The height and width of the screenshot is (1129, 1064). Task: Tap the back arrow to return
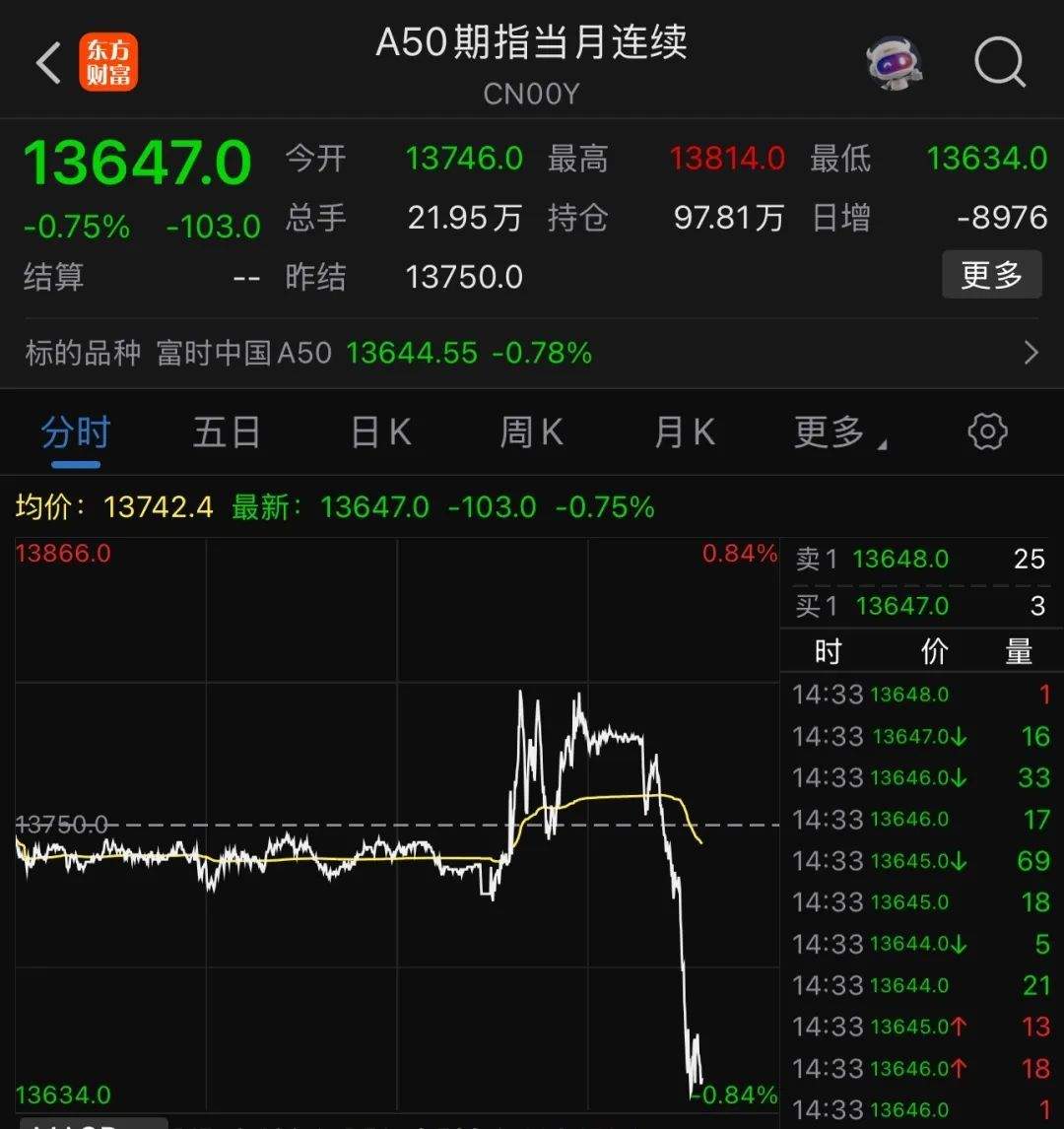coord(46,62)
